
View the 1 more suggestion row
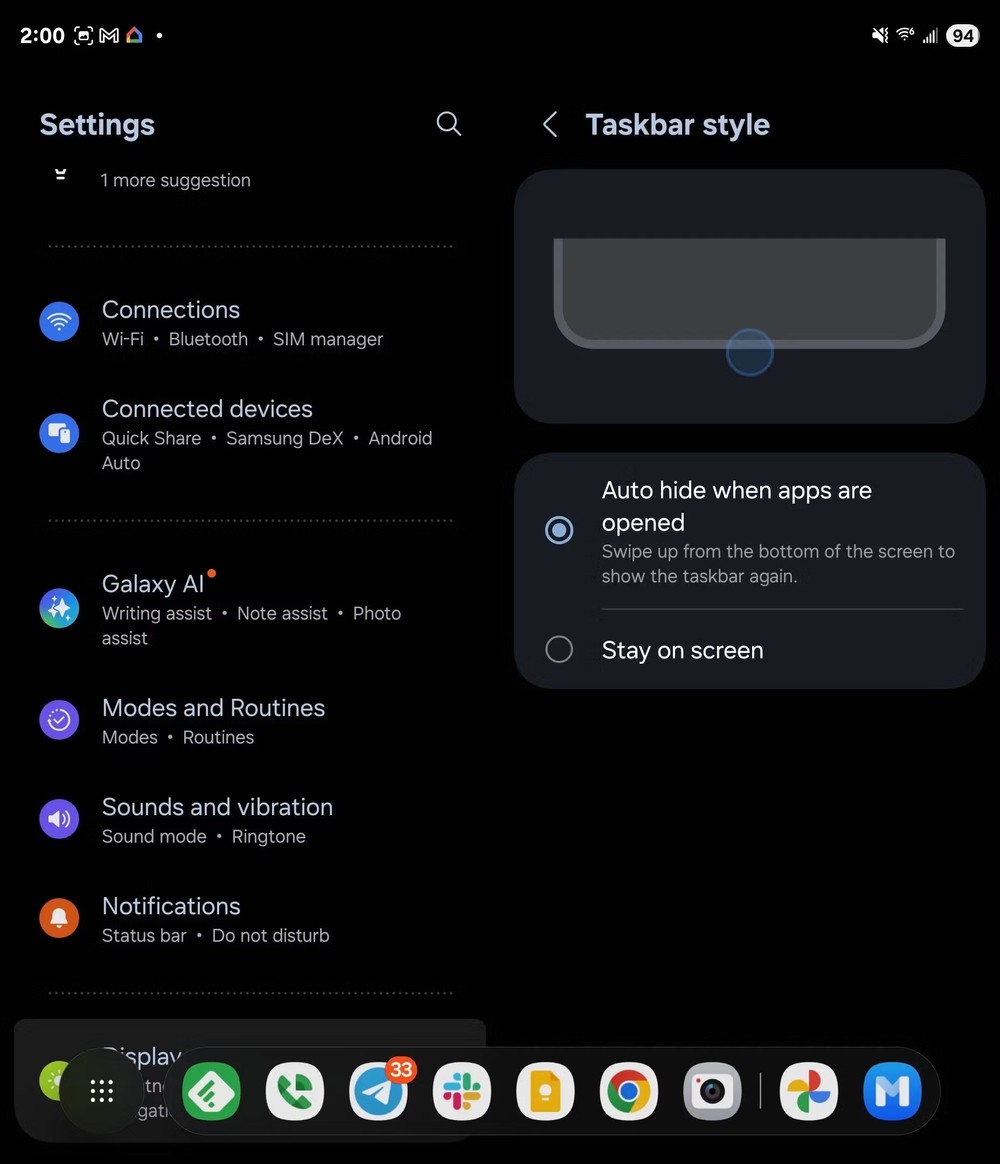pyautogui.click(x=175, y=180)
